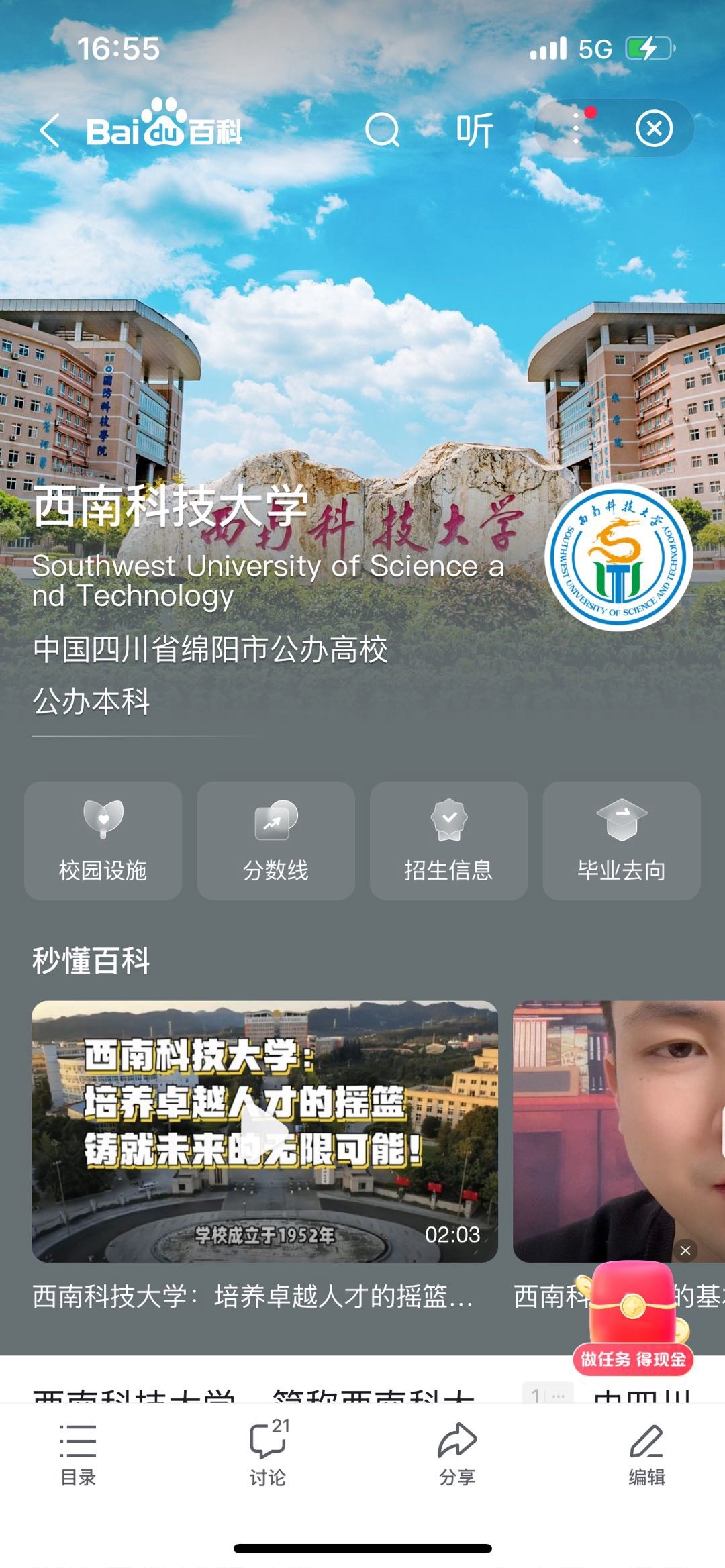Viewport: 725px width, 1568px height.
Task: Dismiss the red envelope floating widget
Action: tap(685, 1251)
